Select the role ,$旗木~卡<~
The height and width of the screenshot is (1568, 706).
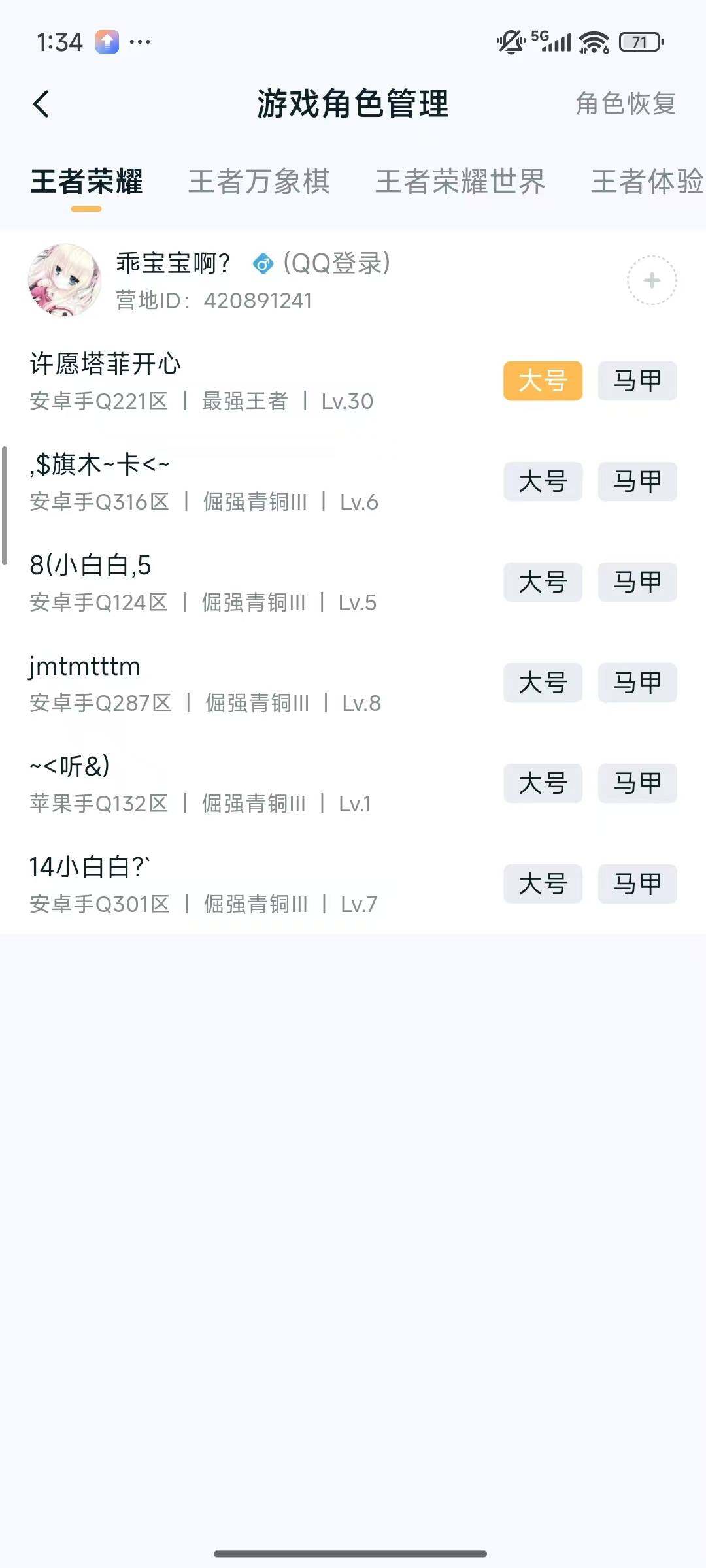click(x=98, y=466)
